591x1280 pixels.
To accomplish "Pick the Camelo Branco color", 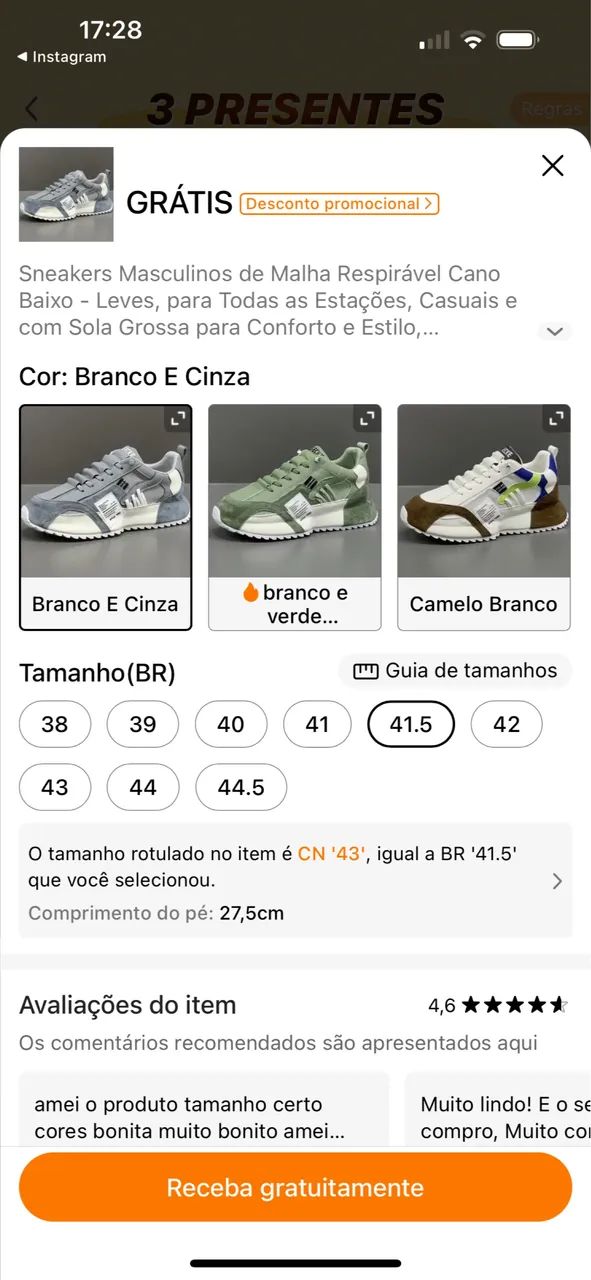I will click(x=484, y=517).
